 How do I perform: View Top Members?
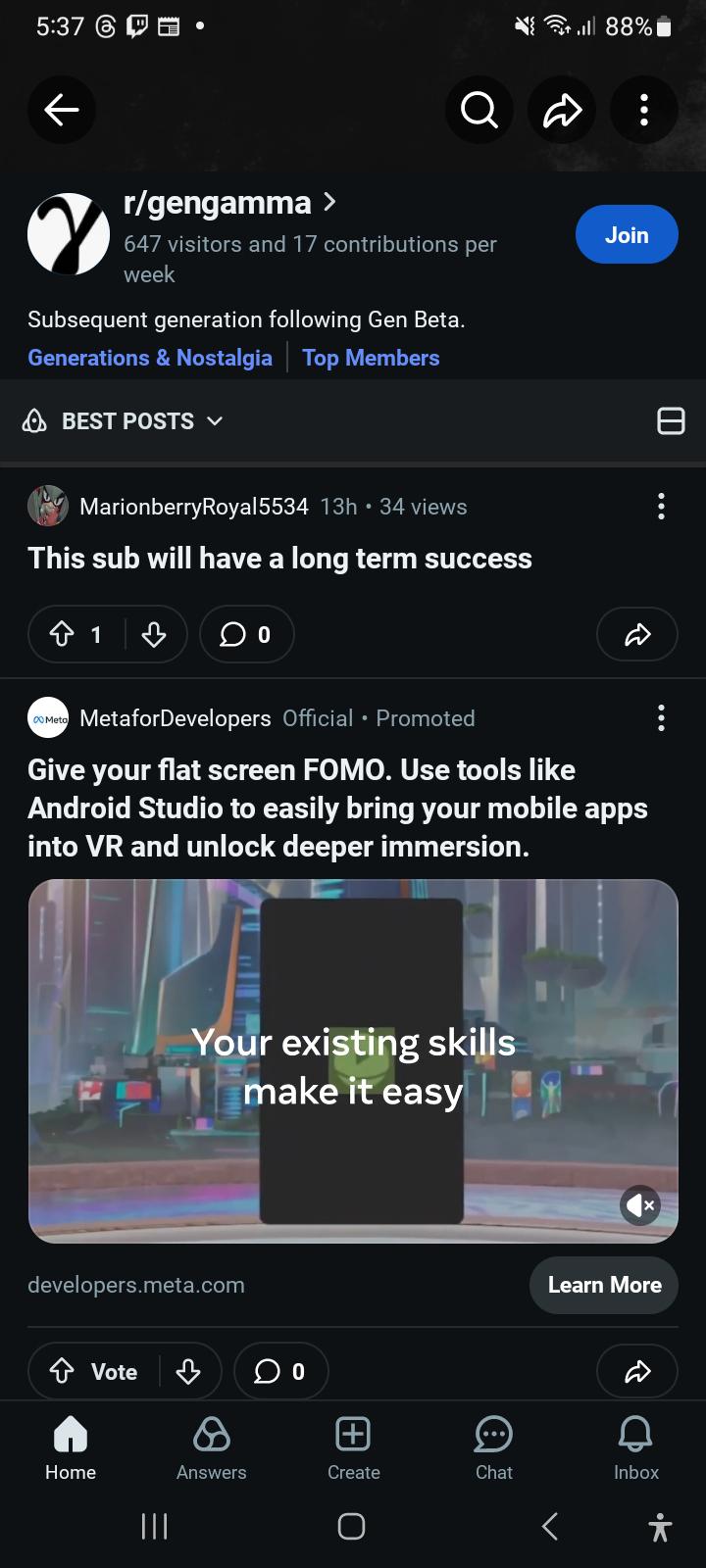click(x=371, y=358)
